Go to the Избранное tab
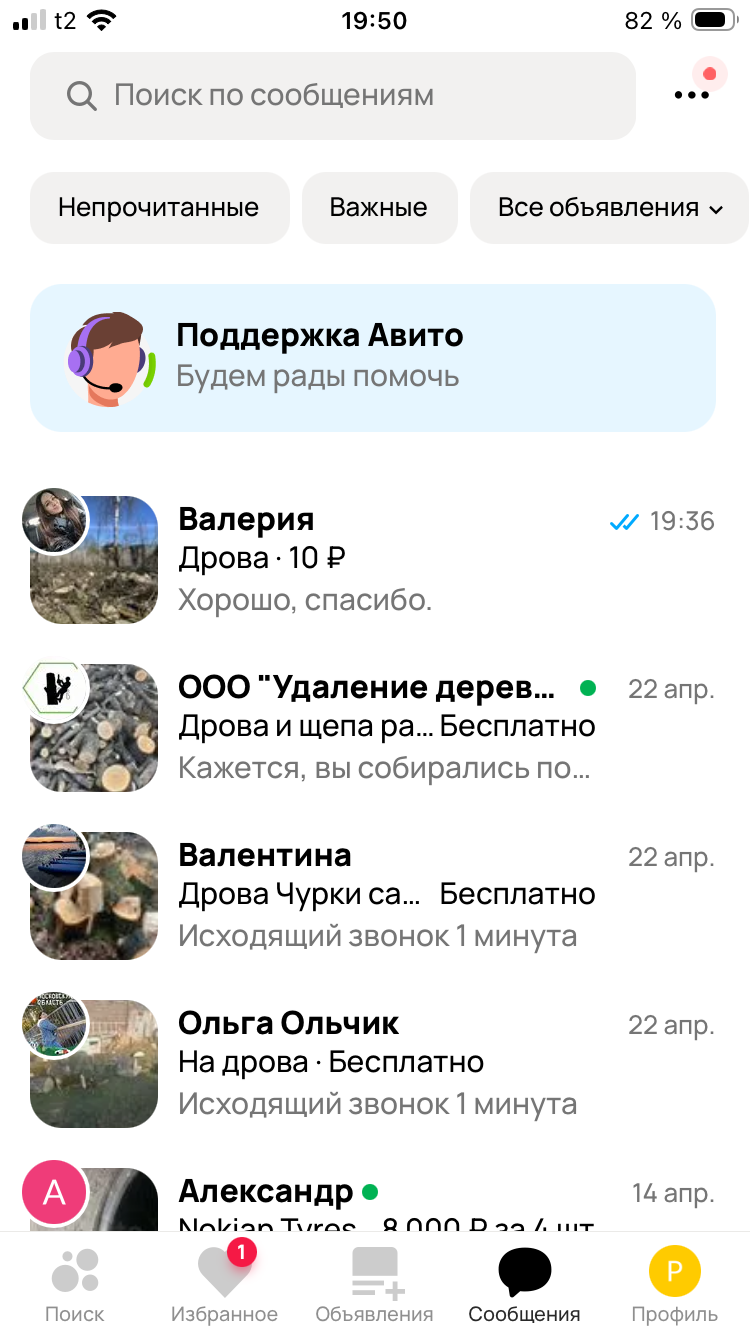This screenshot has width=750, height=1334. pos(224,1284)
